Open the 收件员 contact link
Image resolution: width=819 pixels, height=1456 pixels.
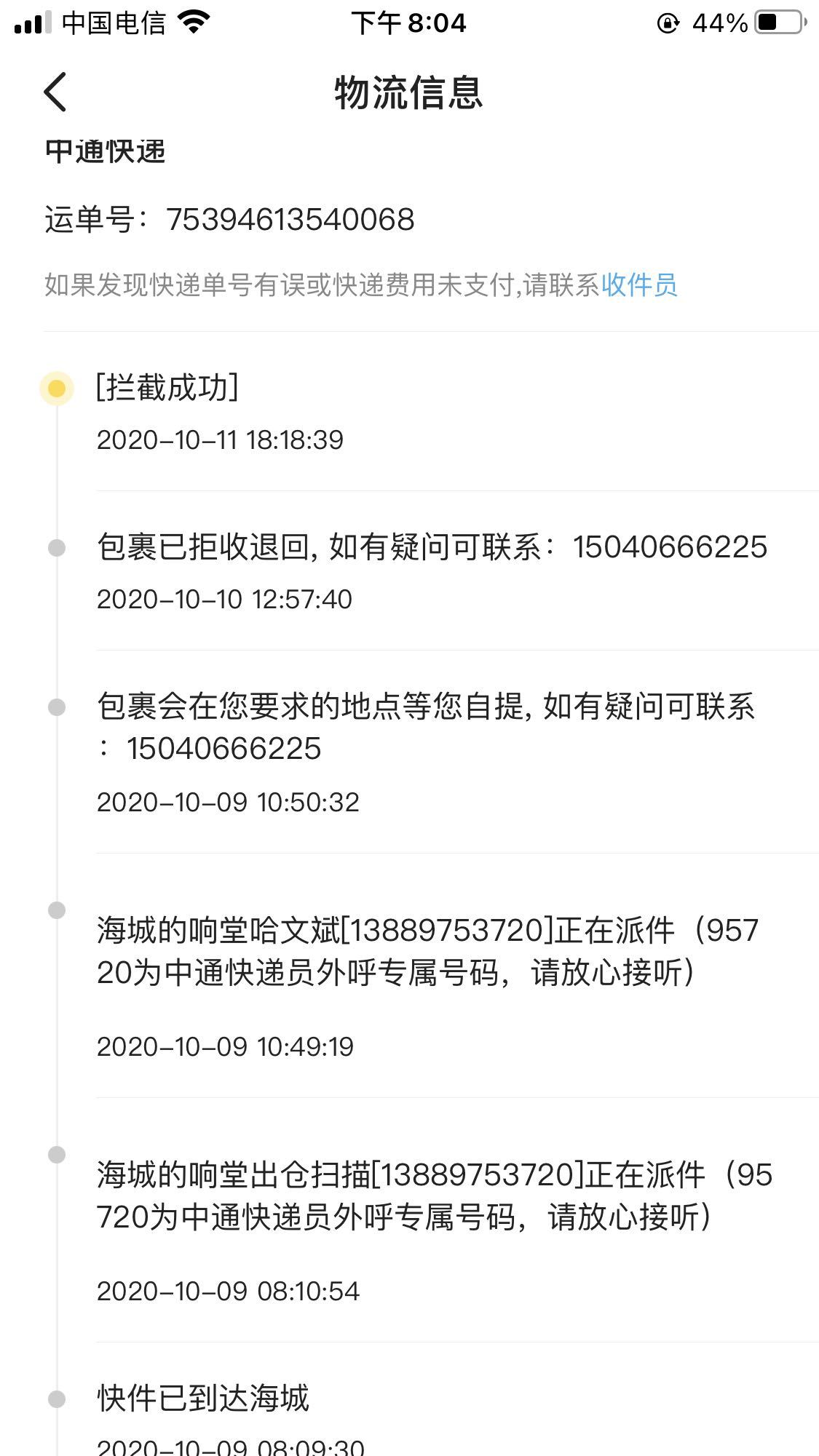pos(638,285)
